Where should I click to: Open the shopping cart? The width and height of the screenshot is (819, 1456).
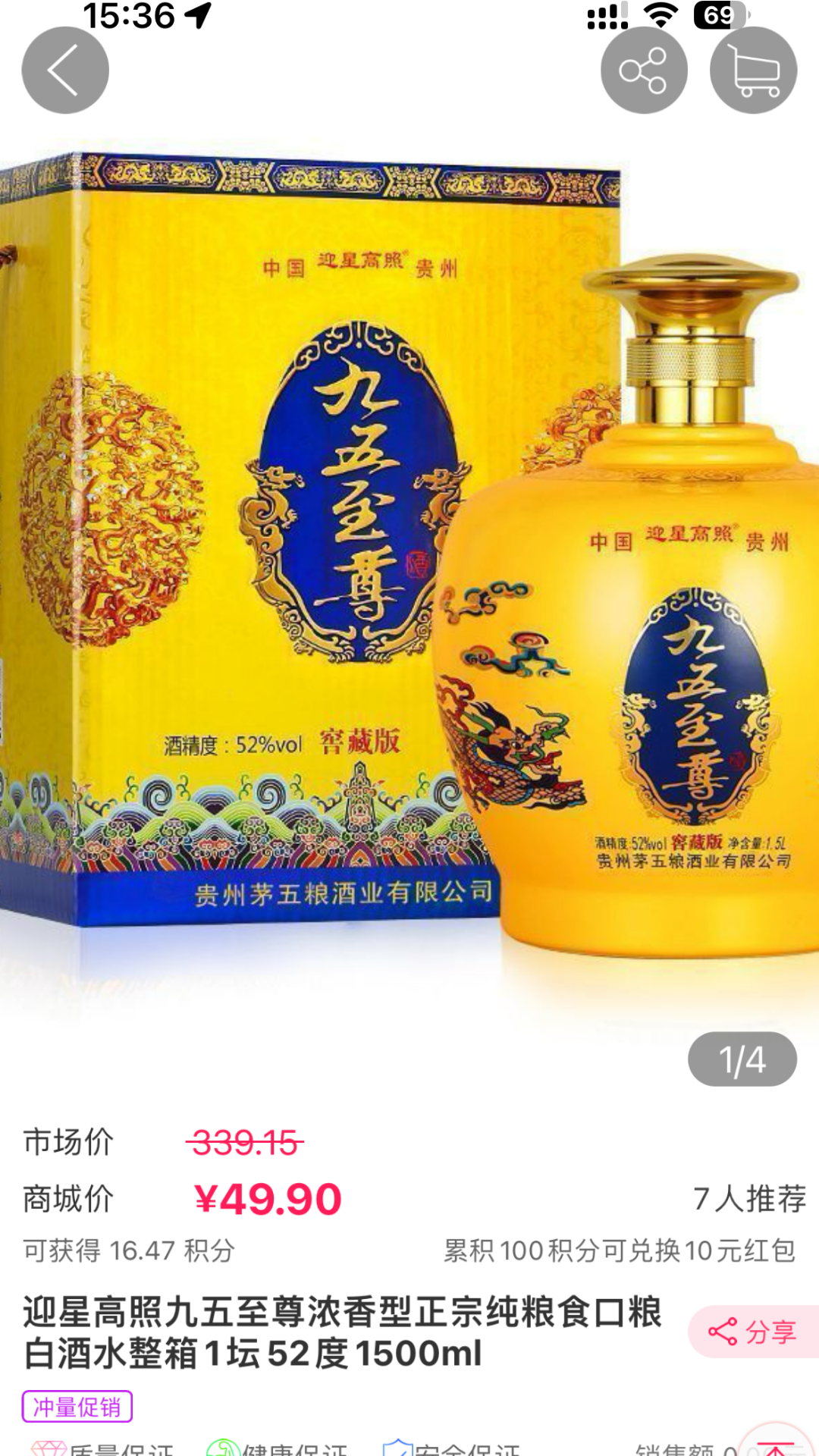pos(753,71)
